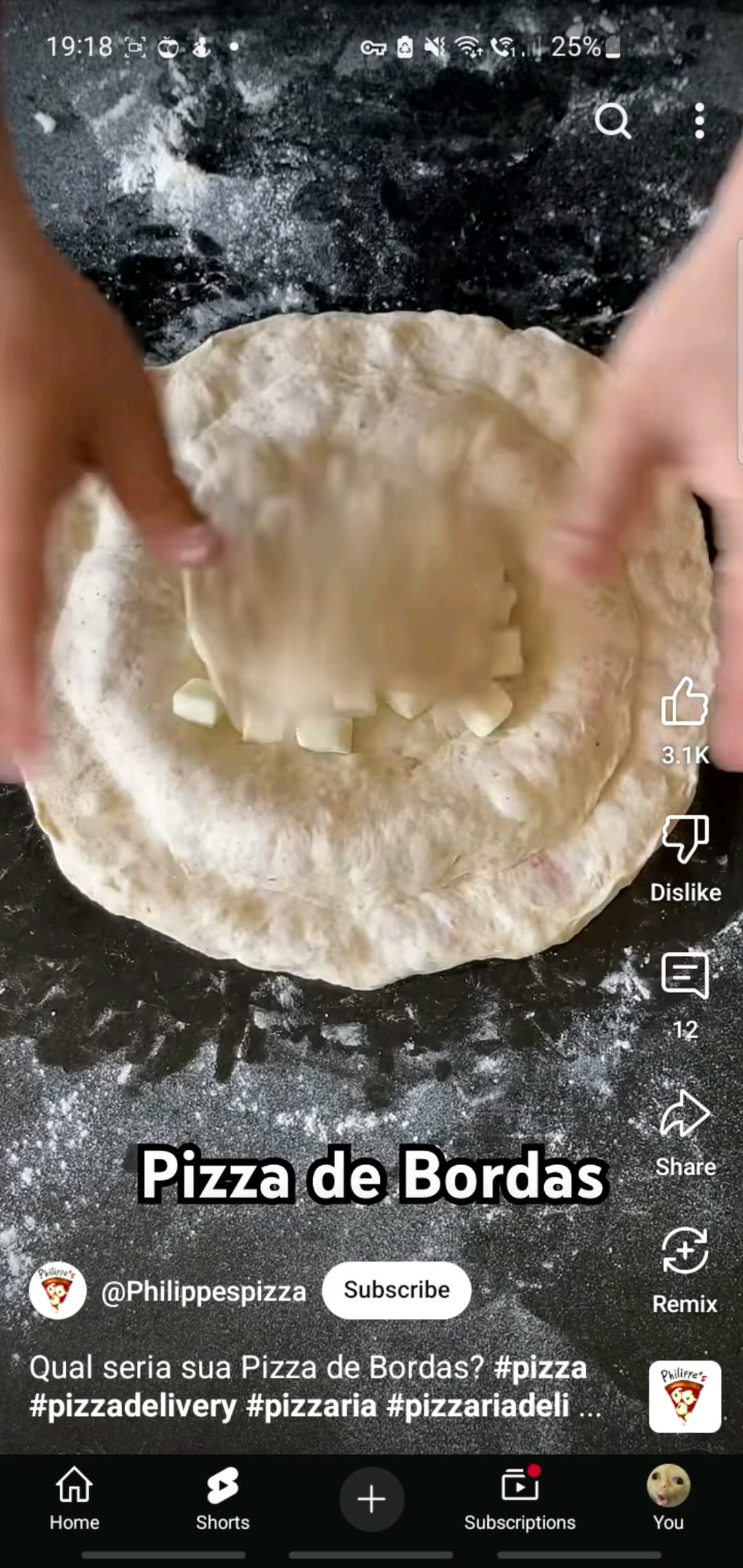Viewport: 743px width, 1568px height.
Task: Create new content with the plus button
Action: tap(371, 1499)
